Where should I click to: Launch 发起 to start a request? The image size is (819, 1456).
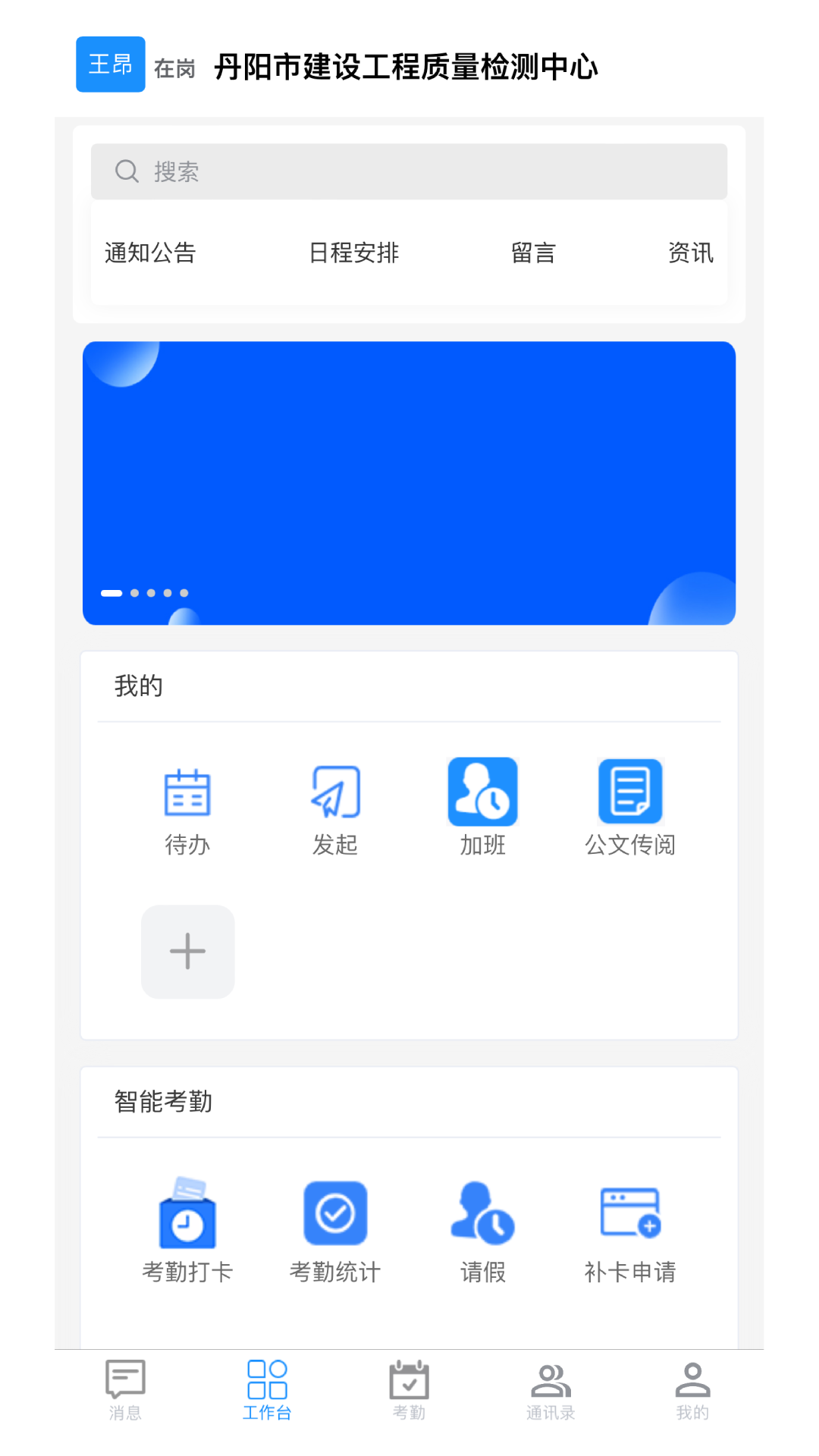point(335,811)
